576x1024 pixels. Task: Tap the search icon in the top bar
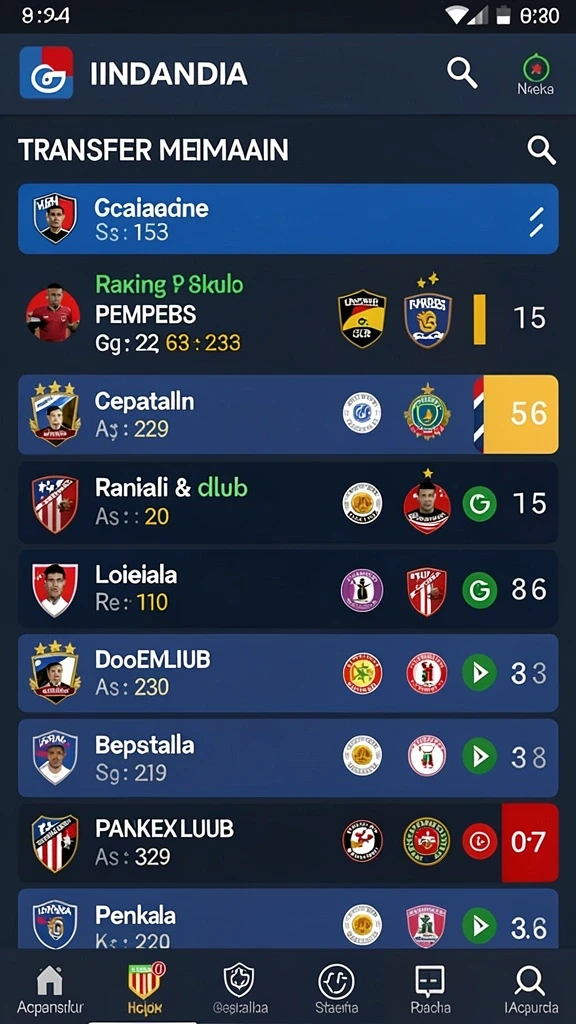point(462,72)
